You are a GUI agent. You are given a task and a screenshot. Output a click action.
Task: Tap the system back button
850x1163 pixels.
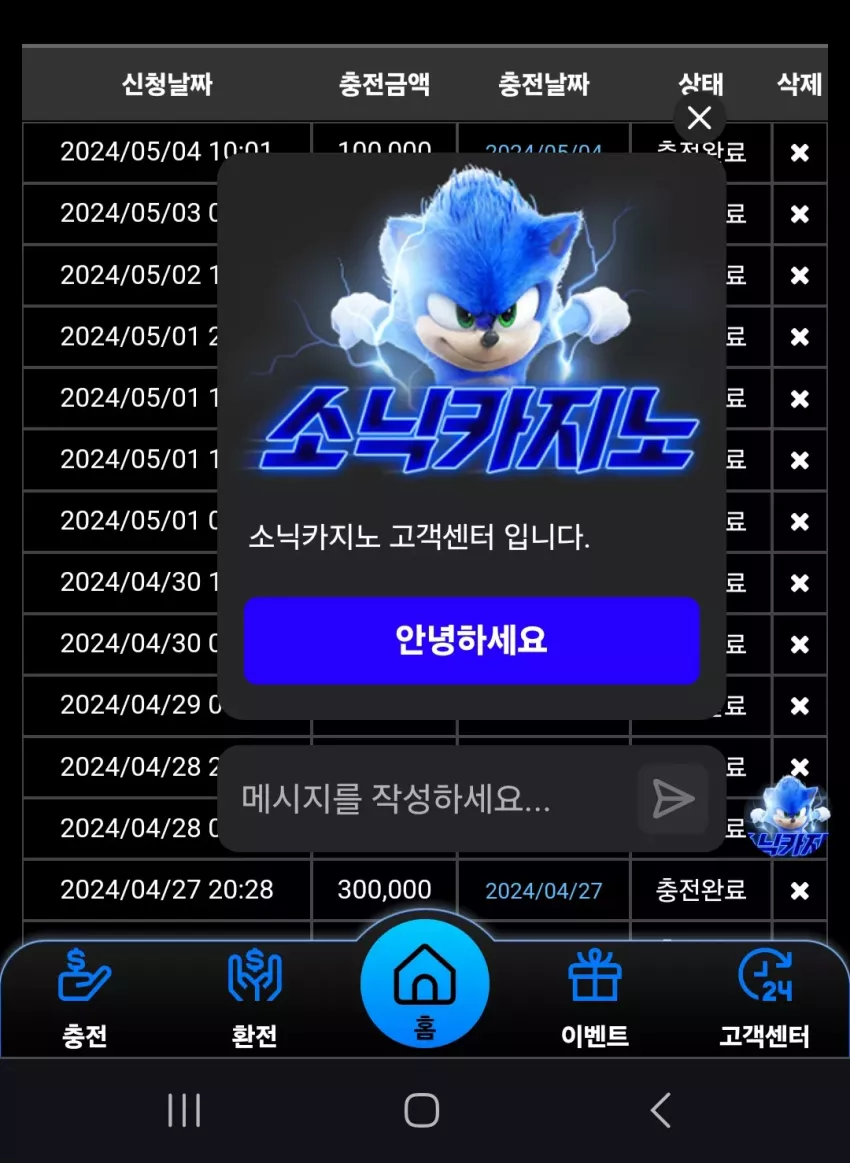661,1110
